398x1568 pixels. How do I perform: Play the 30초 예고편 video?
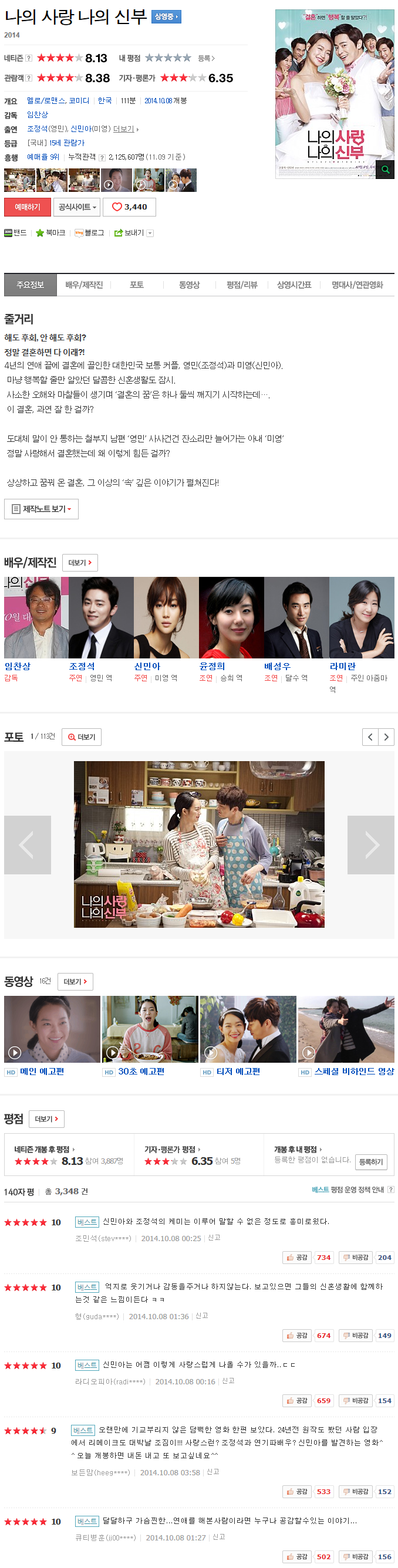pos(150,1029)
